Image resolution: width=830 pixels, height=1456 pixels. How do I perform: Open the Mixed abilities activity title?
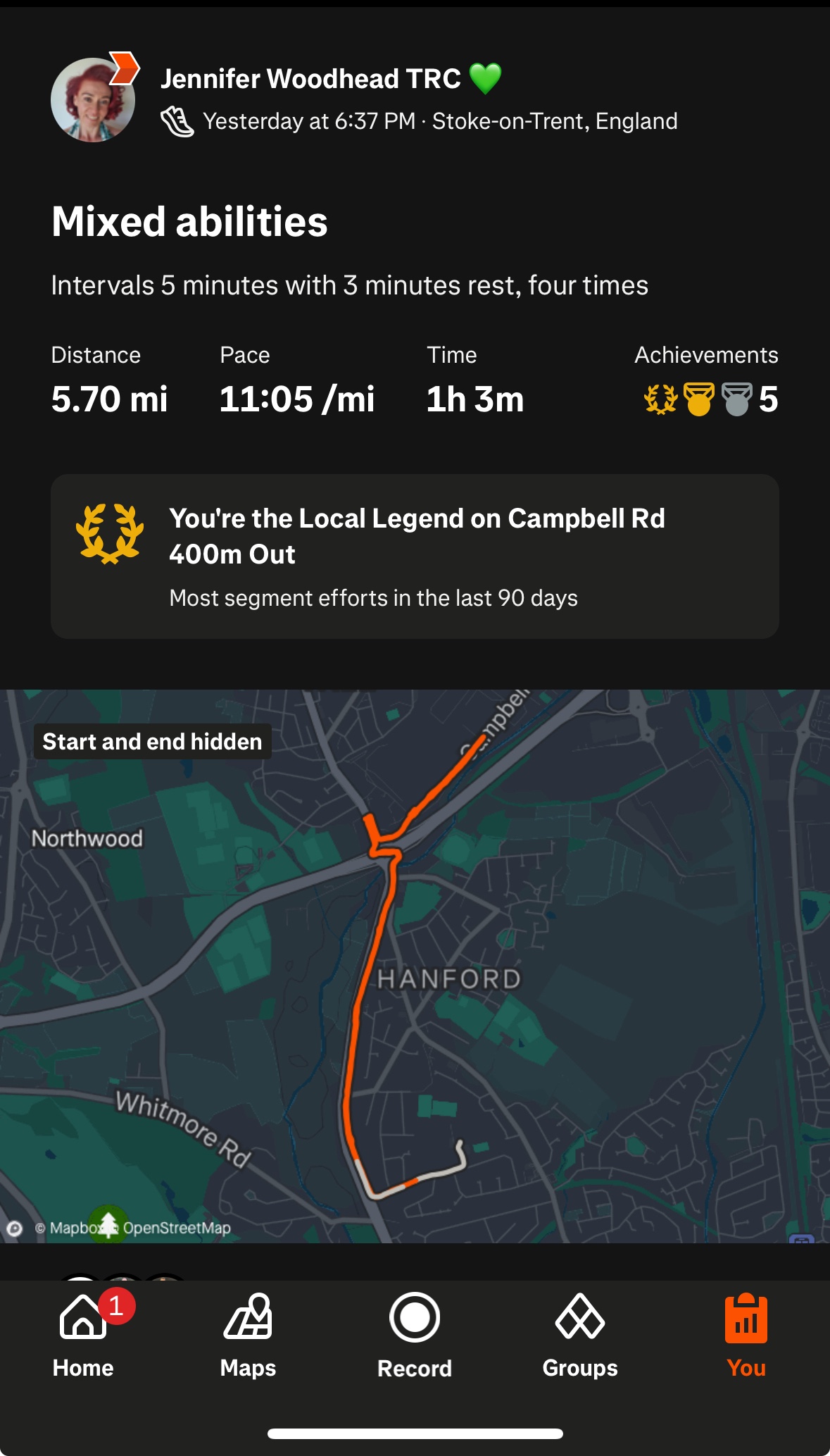(189, 222)
